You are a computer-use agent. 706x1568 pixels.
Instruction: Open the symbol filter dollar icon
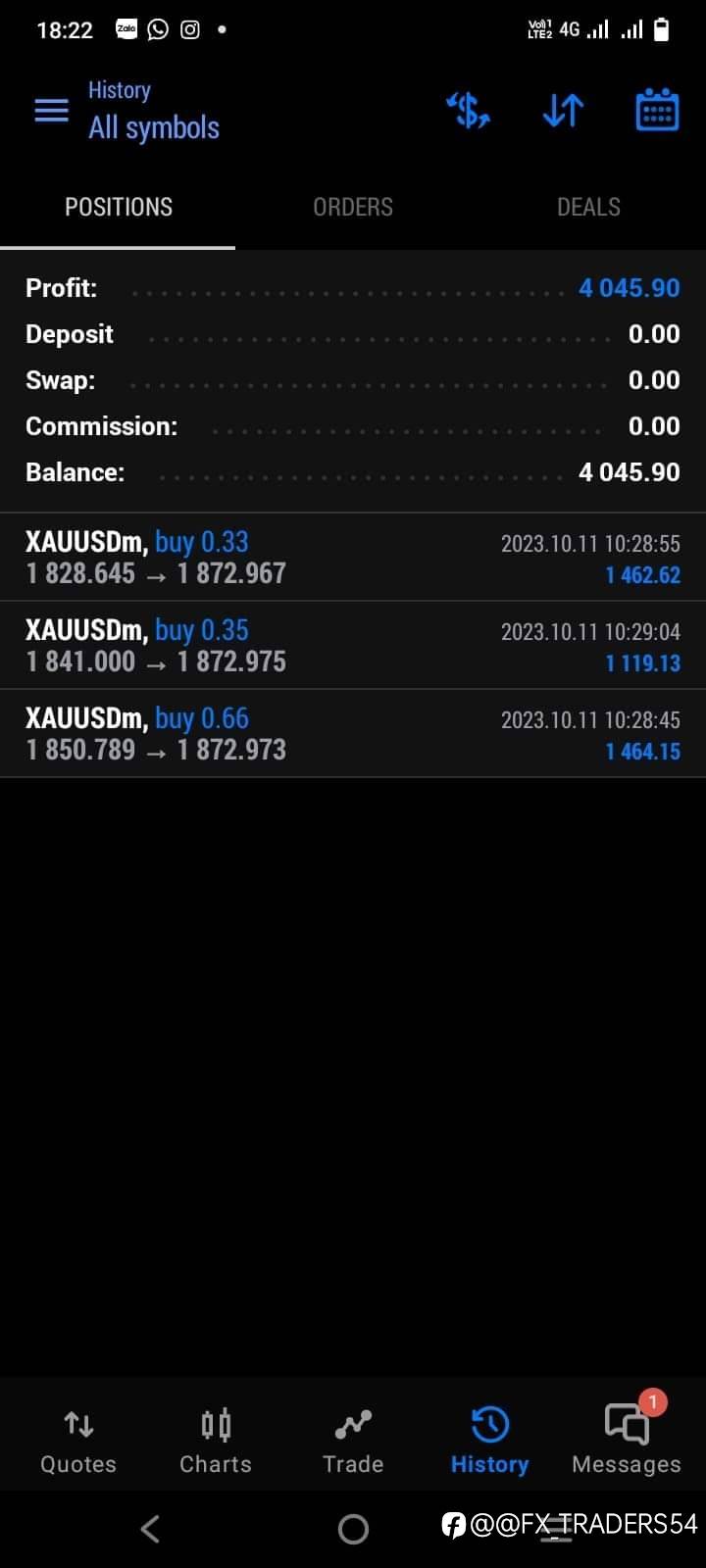[468, 111]
